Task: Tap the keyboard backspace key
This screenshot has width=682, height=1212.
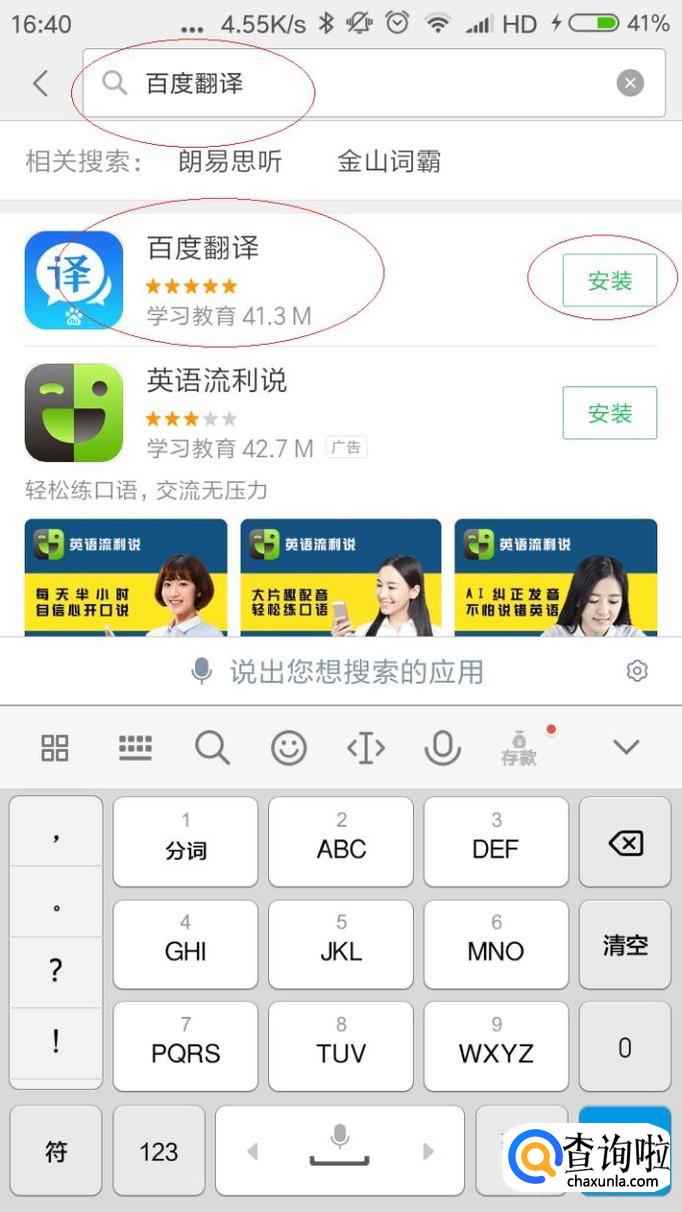Action: (x=625, y=843)
